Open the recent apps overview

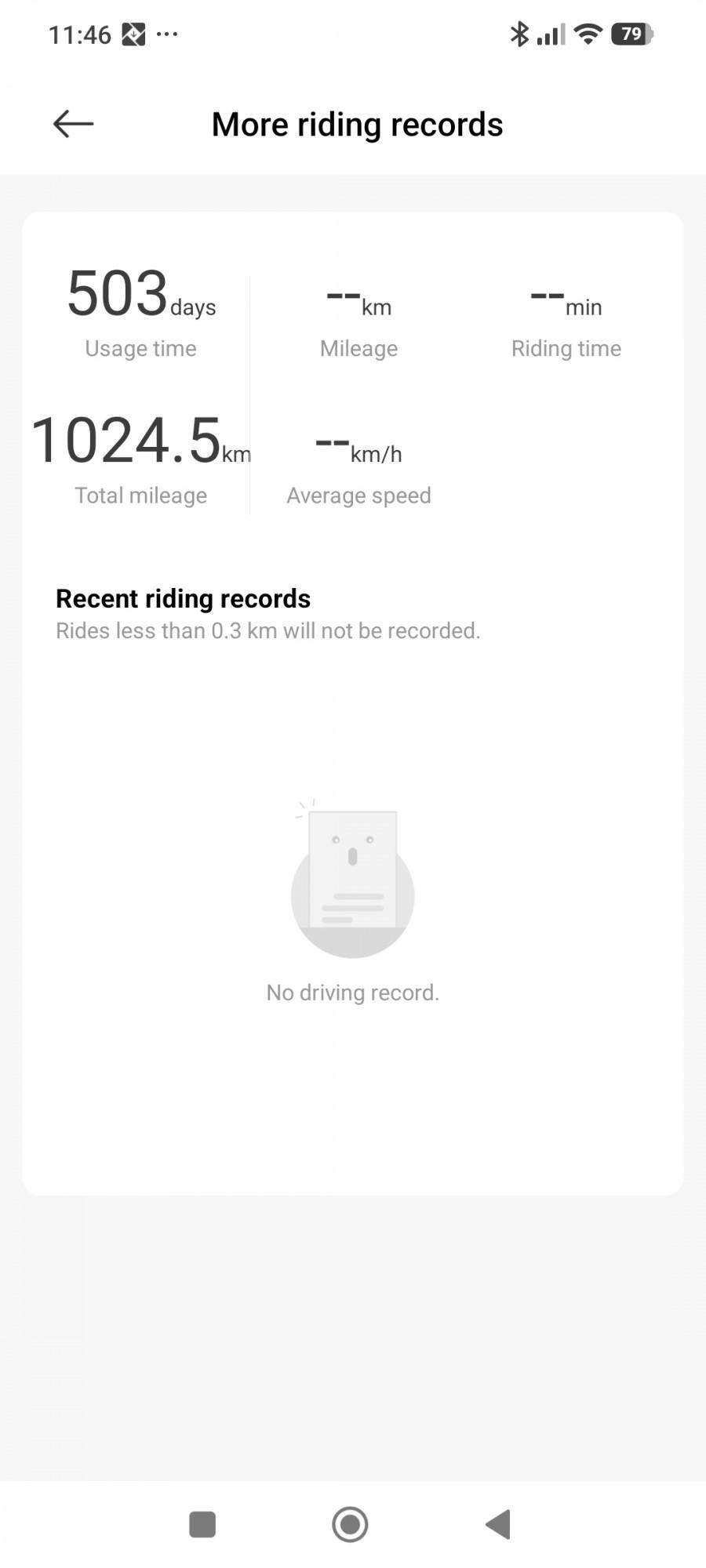click(x=202, y=1525)
